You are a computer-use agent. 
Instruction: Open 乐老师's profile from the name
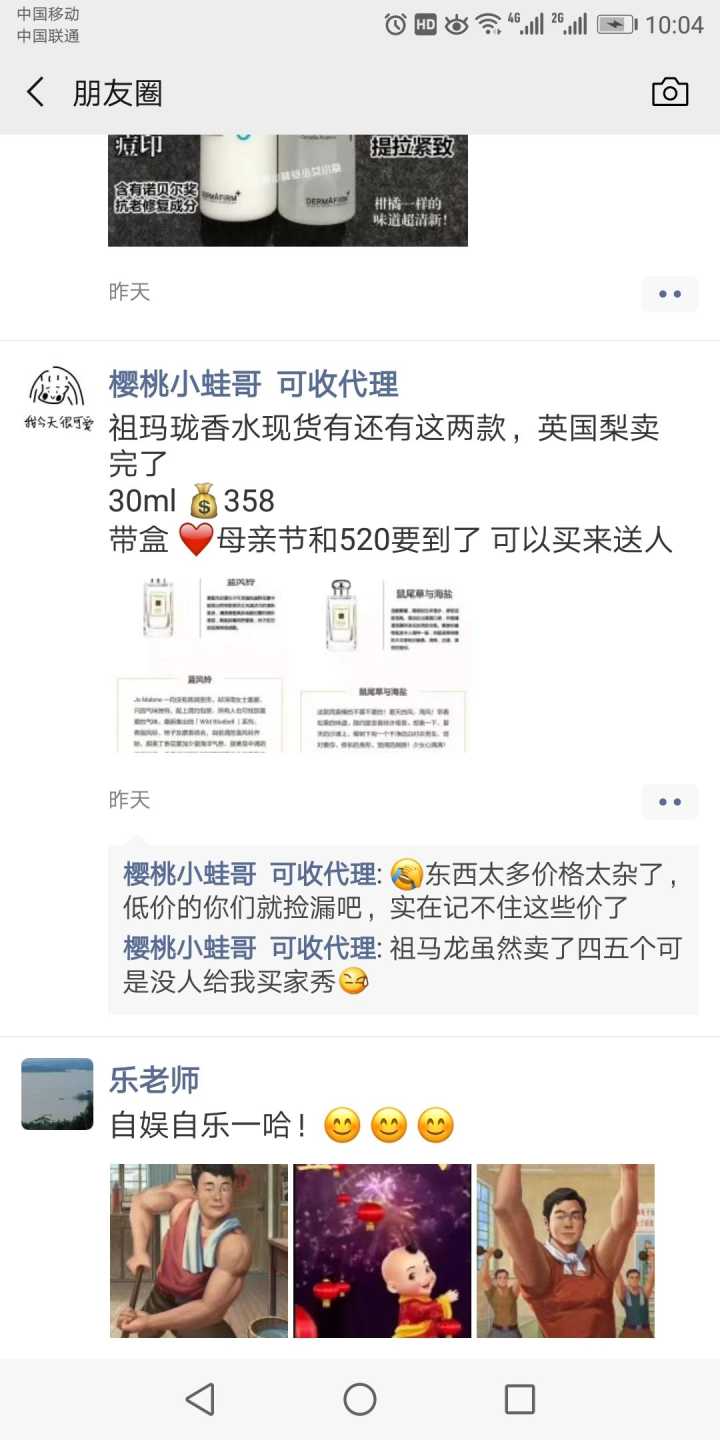154,1080
